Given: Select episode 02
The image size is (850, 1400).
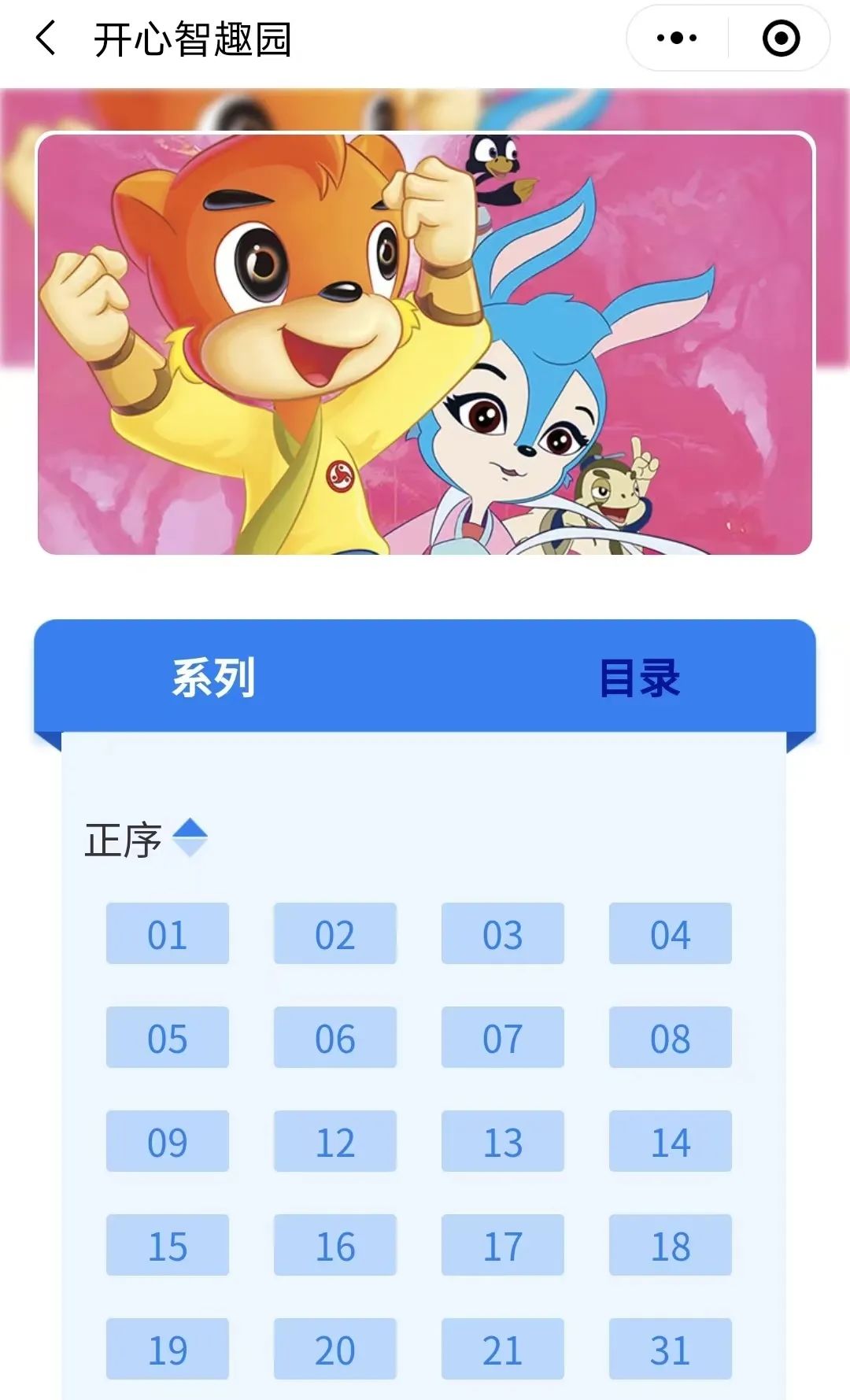Looking at the screenshot, I should pos(335,933).
